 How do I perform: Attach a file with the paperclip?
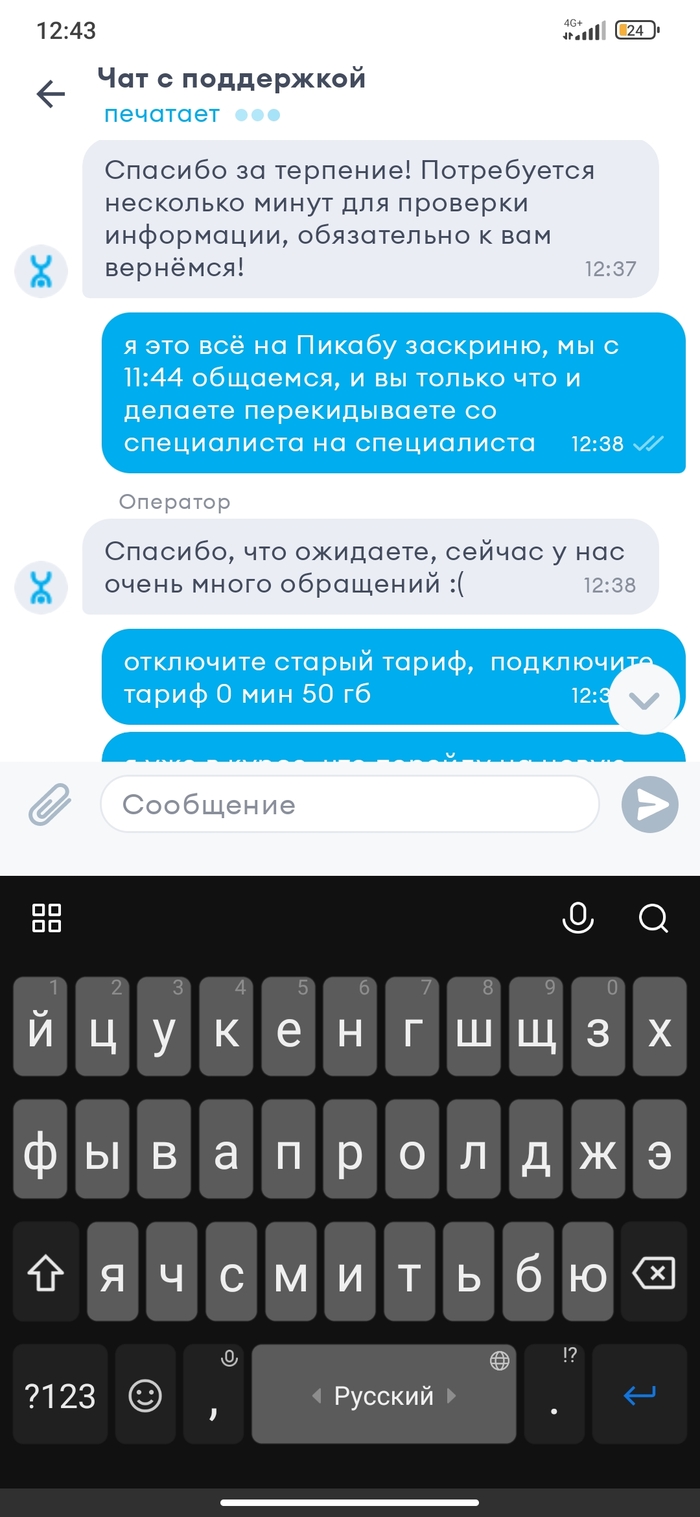point(50,804)
